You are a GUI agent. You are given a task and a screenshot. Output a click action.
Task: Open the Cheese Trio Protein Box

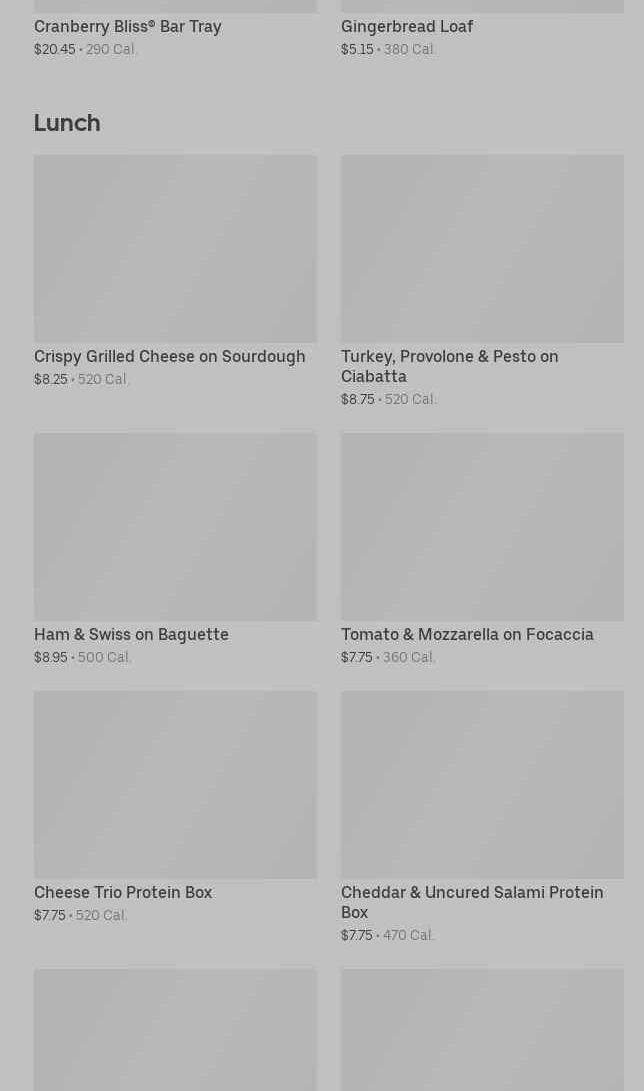(x=175, y=807)
